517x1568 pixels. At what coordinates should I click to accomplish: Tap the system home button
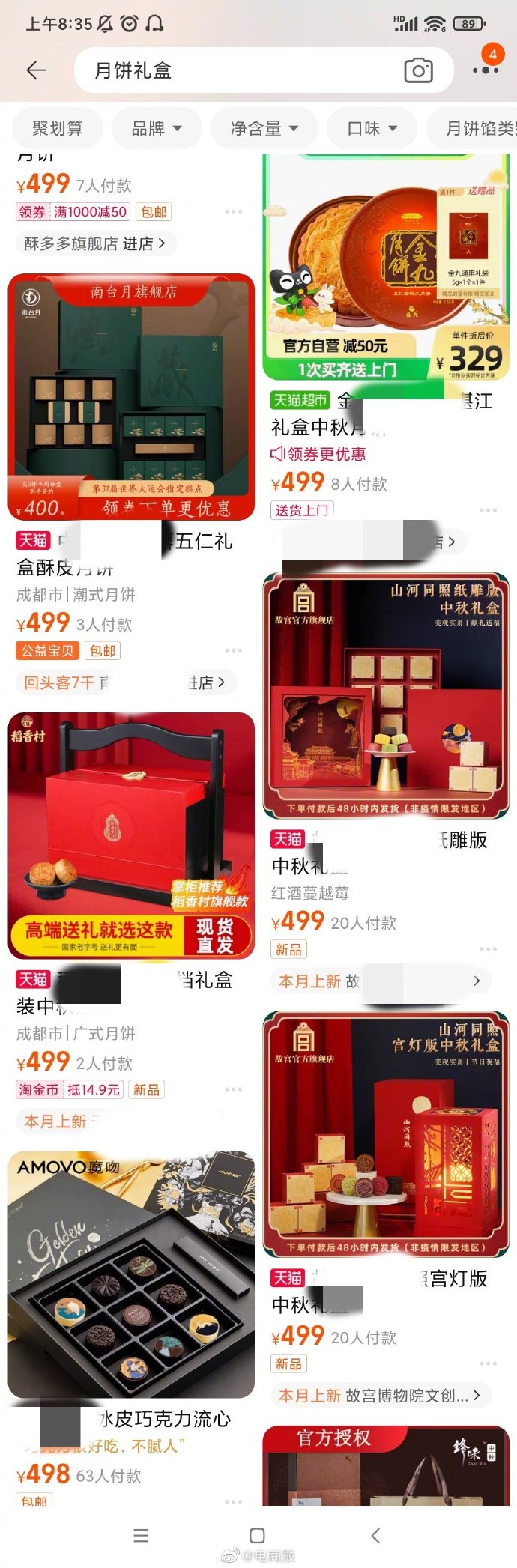pos(257,1535)
